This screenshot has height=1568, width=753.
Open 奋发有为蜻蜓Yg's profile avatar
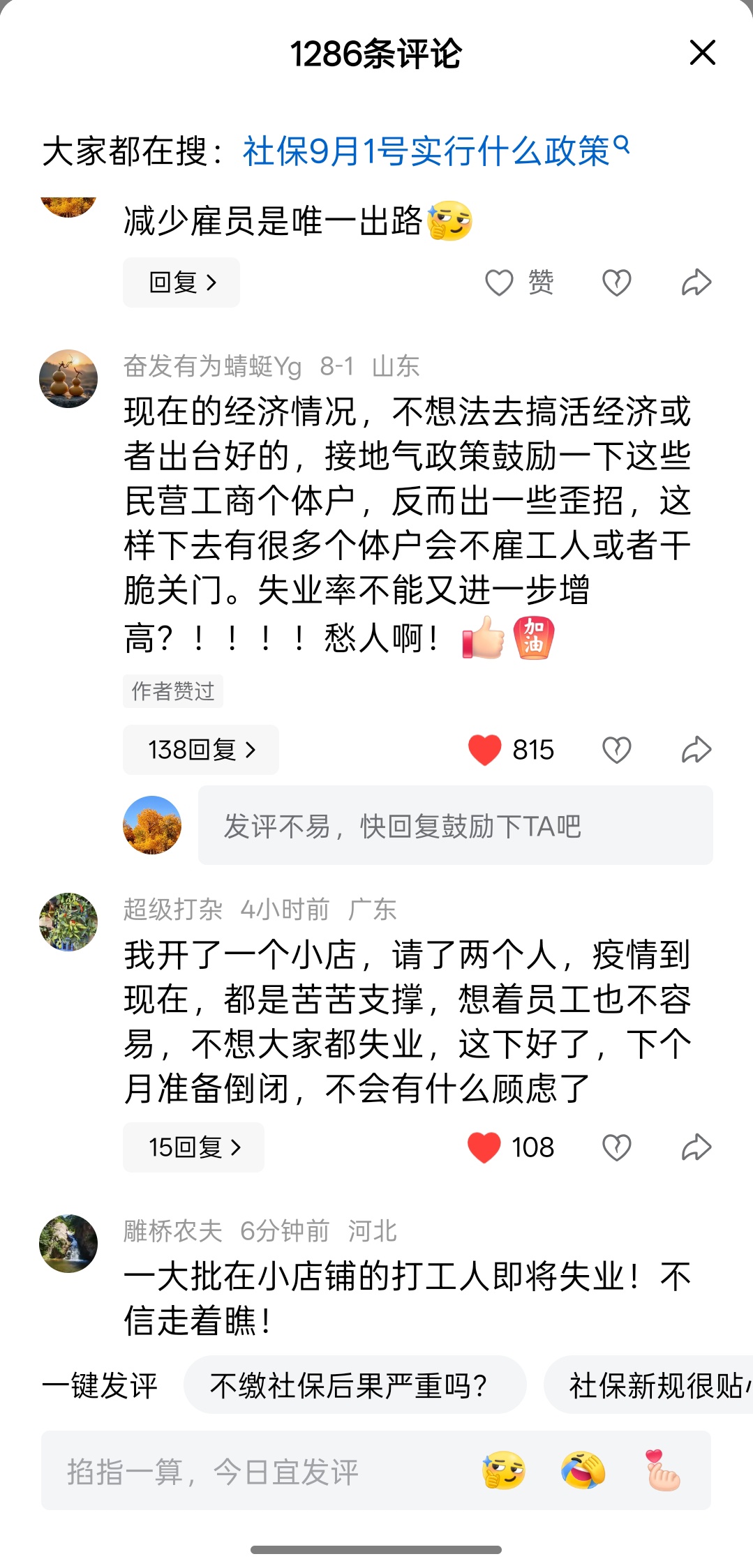68,379
